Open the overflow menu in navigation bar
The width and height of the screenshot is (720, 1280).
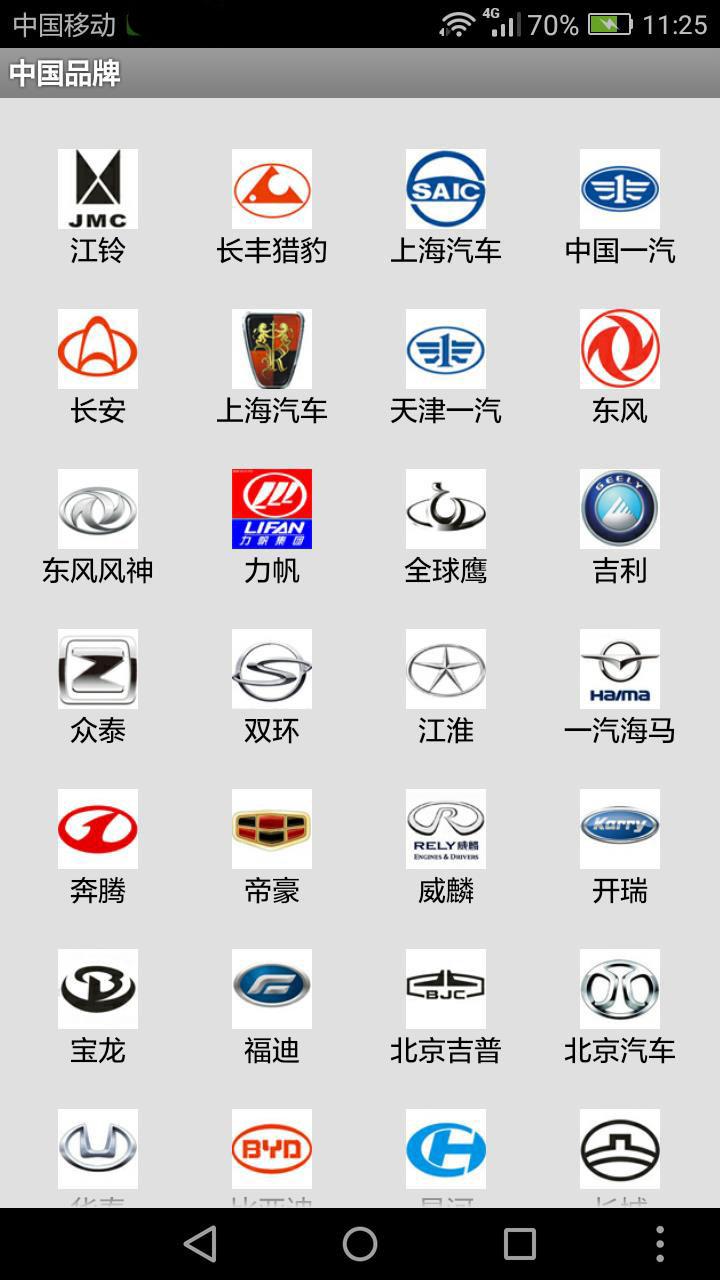(659, 1244)
